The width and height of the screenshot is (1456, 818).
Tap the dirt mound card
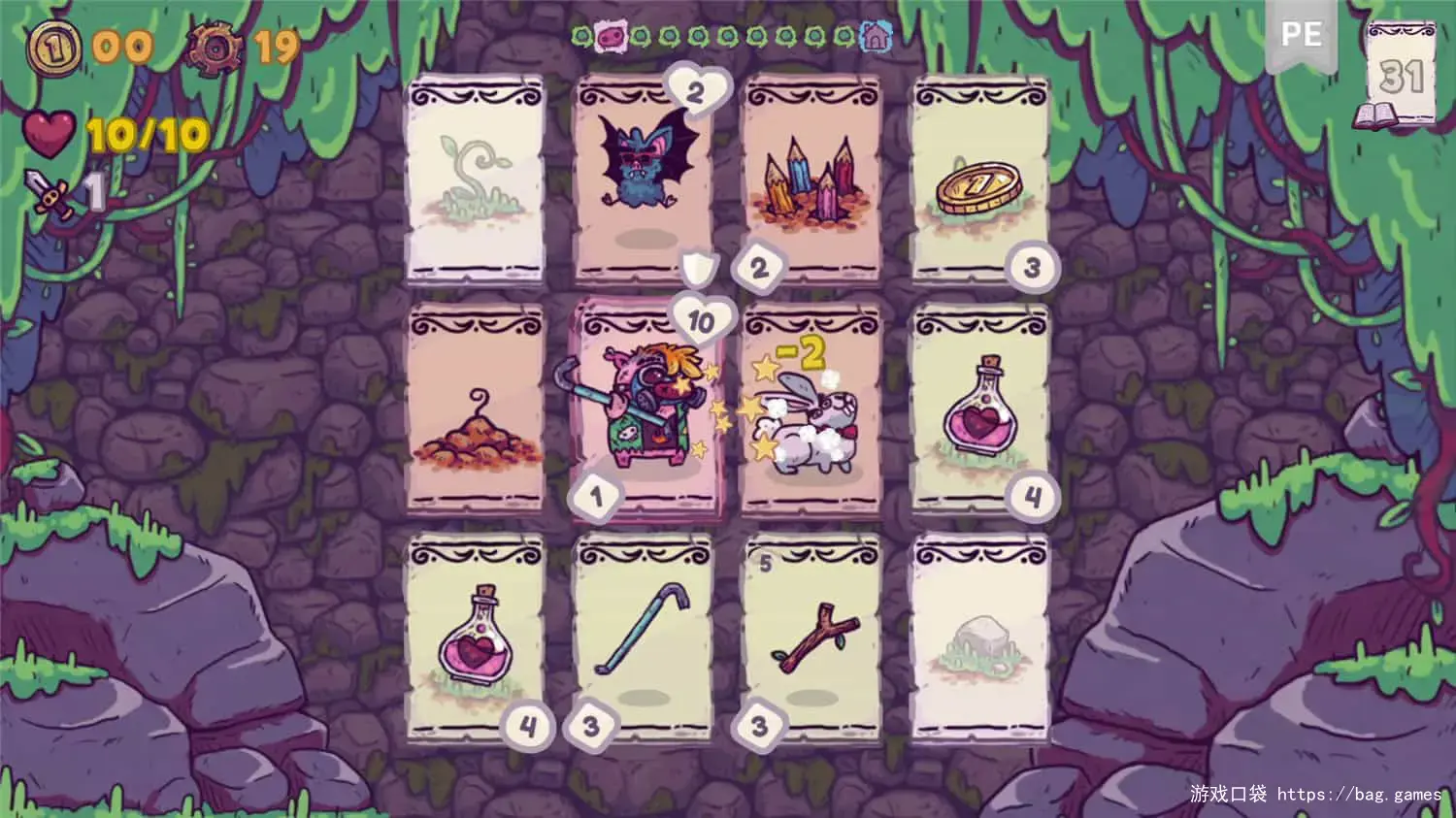point(476,408)
